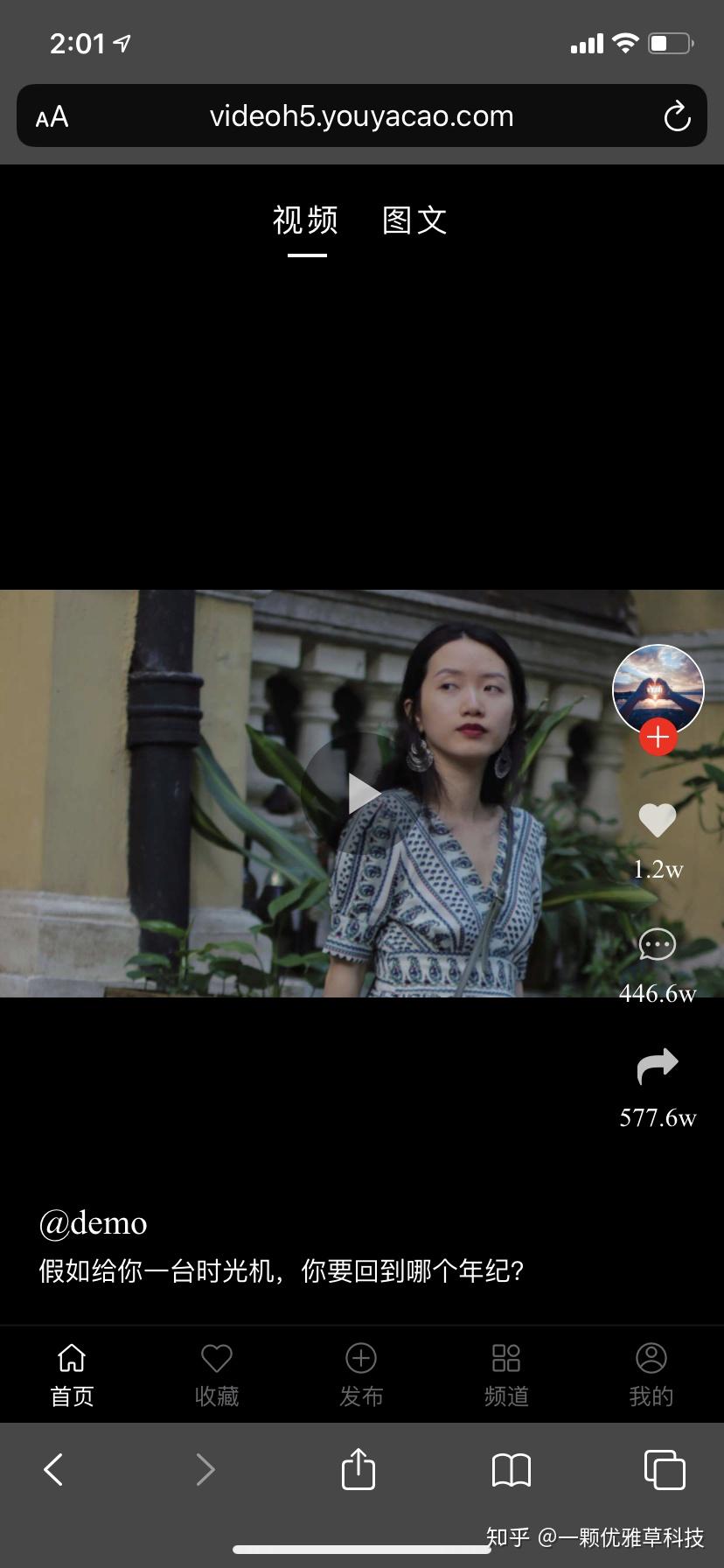Play the video
Viewport: 724px width, 1568px height.
coord(362,794)
